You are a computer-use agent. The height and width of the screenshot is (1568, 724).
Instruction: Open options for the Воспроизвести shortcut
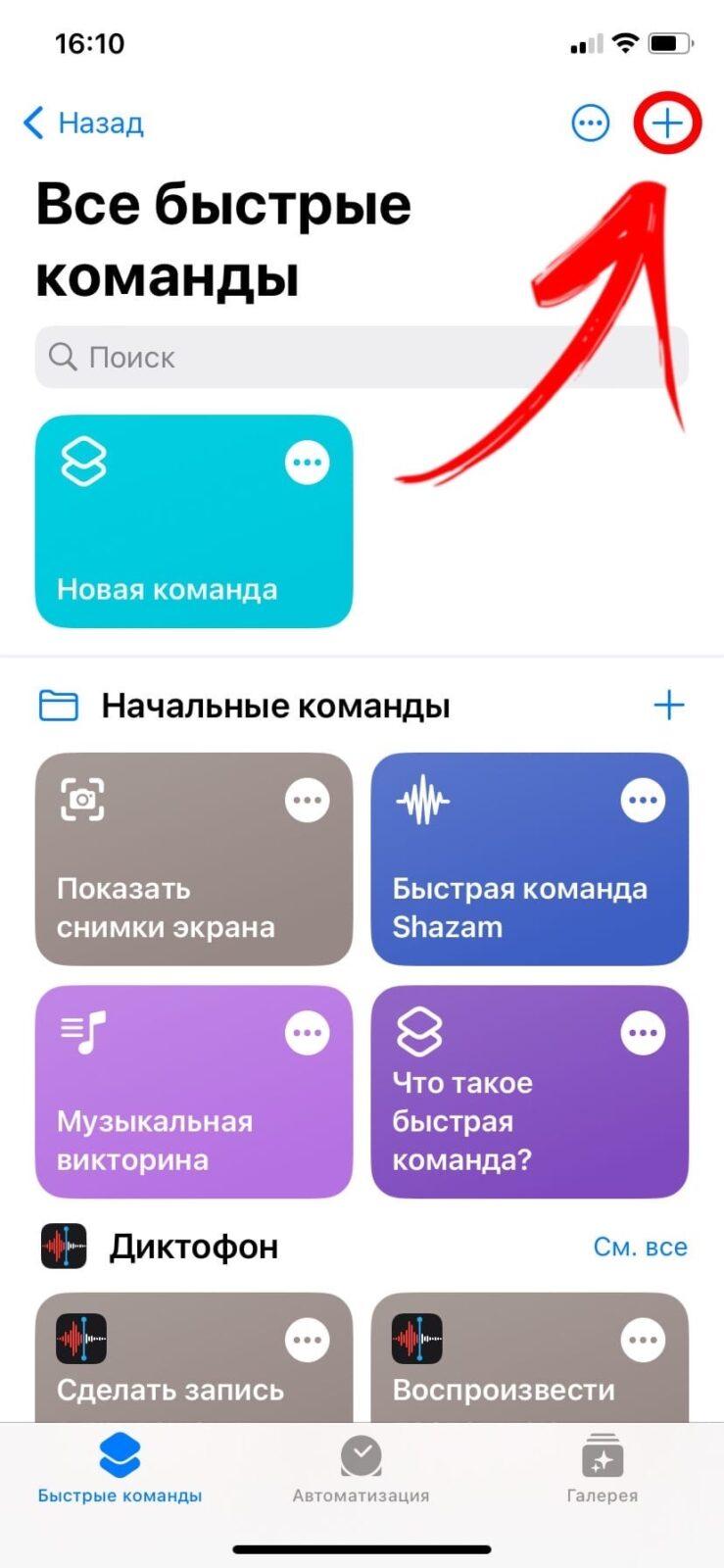(644, 1340)
